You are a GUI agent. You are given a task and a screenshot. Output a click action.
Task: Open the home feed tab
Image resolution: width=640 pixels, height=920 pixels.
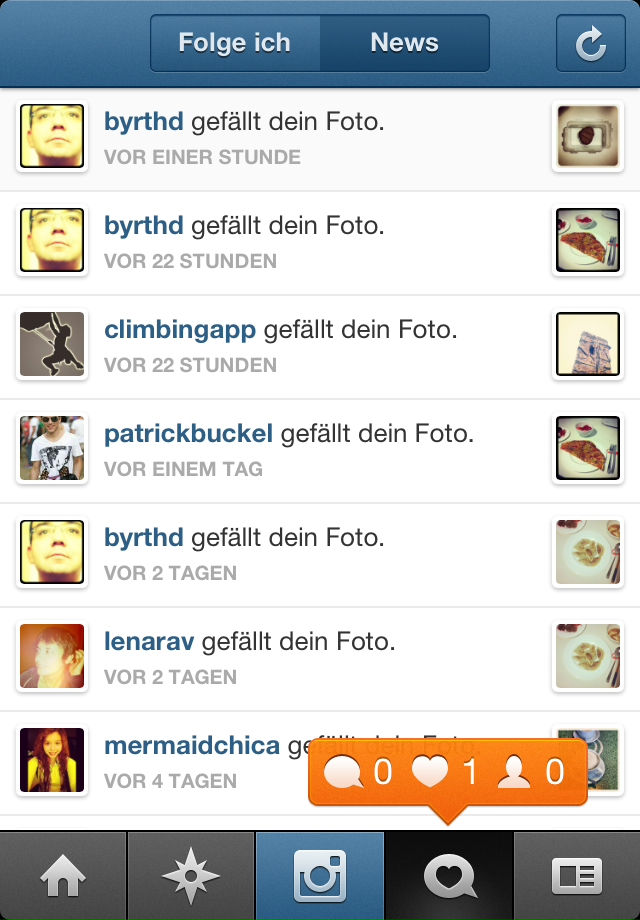tap(63, 876)
